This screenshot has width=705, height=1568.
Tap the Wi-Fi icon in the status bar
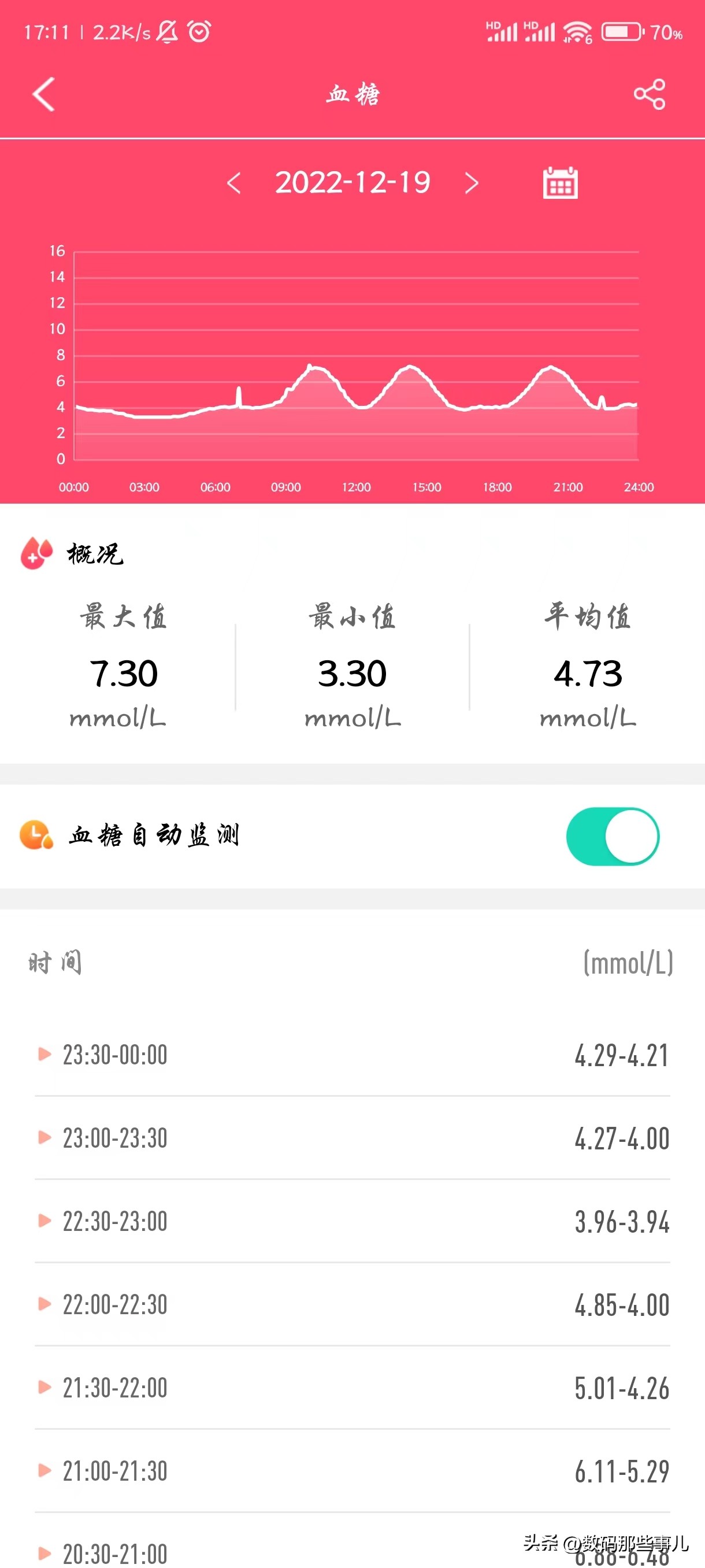coord(574,31)
